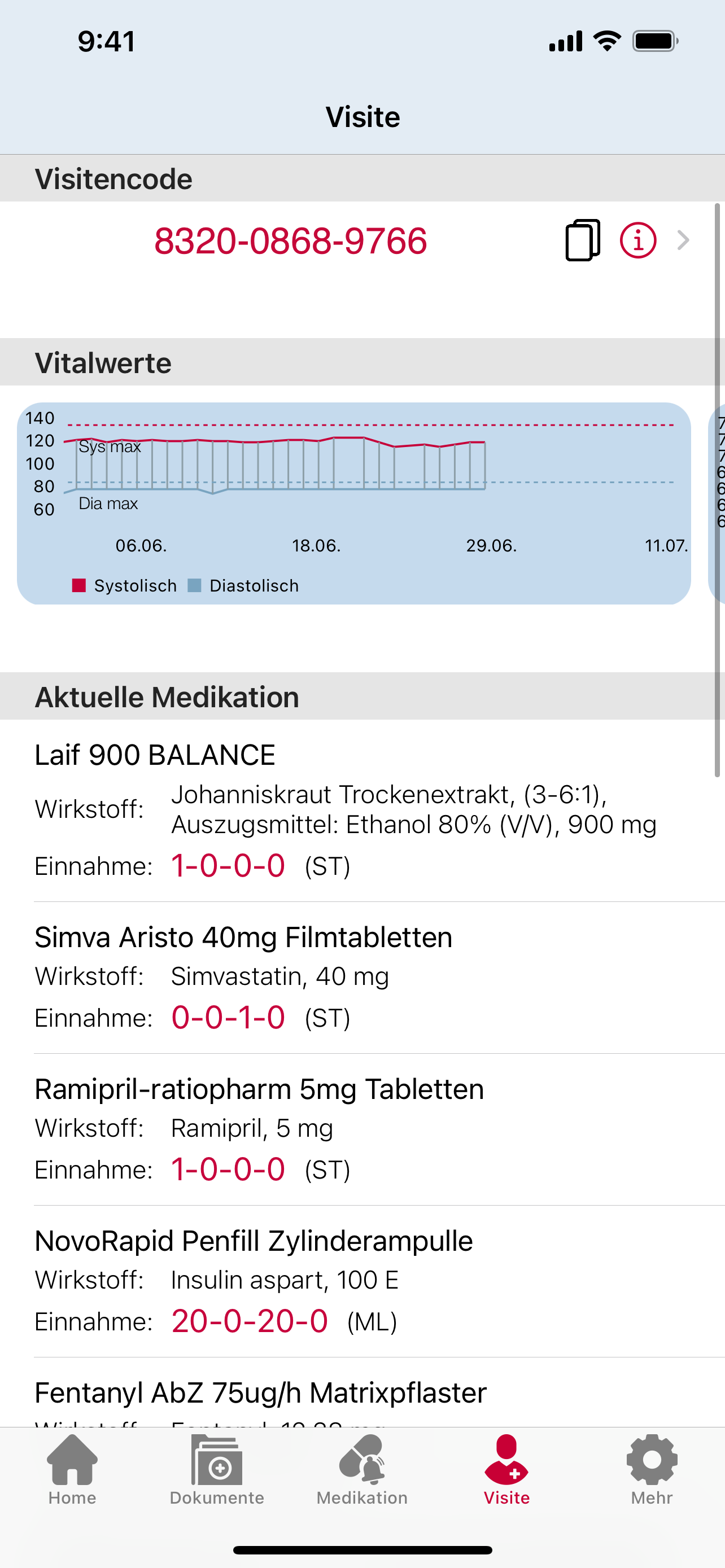The width and height of the screenshot is (725, 1568).
Task: Open the blood pressure Vitalwerte chart
Action: 353,503
